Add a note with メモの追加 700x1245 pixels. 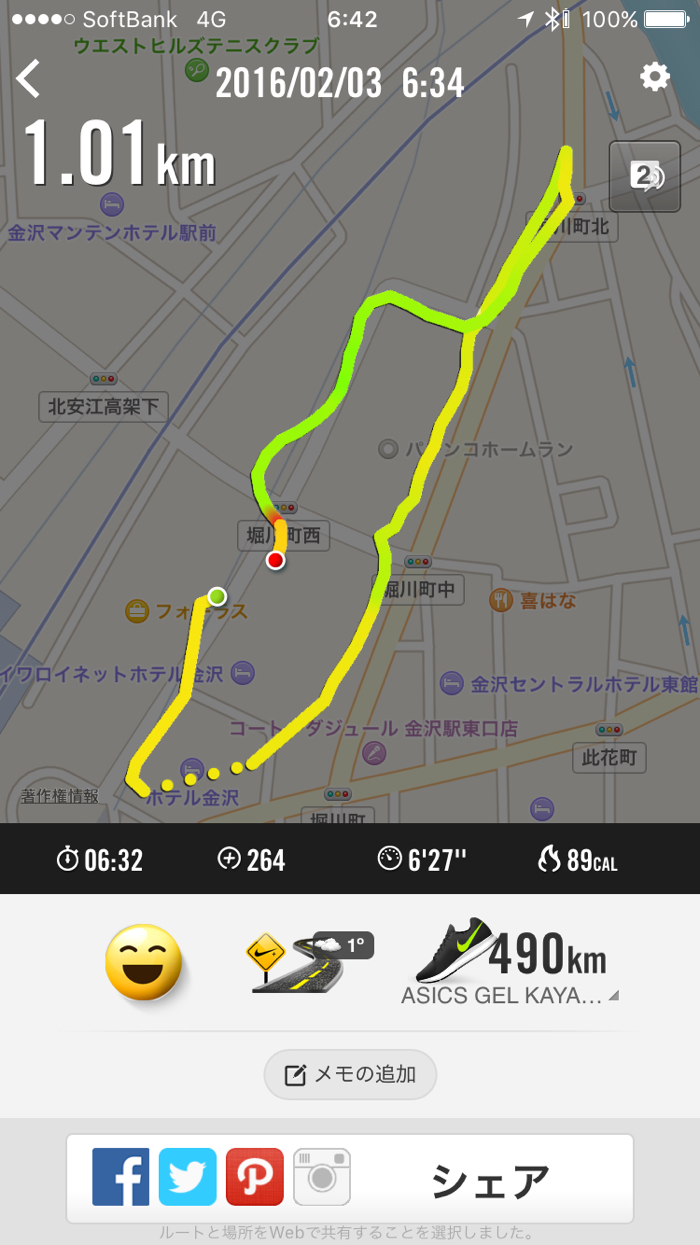click(x=350, y=1075)
